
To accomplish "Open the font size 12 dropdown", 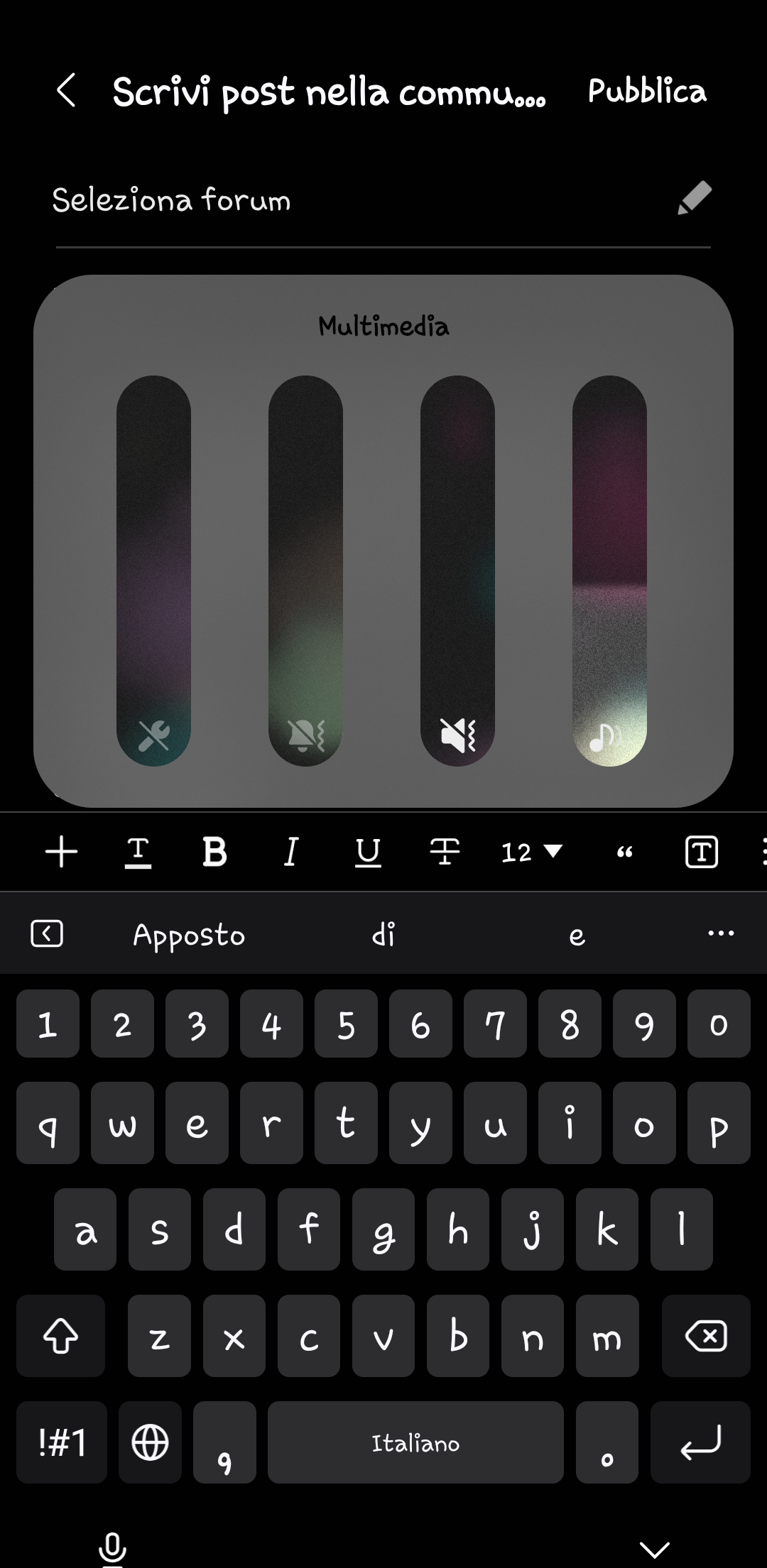I will click(531, 851).
